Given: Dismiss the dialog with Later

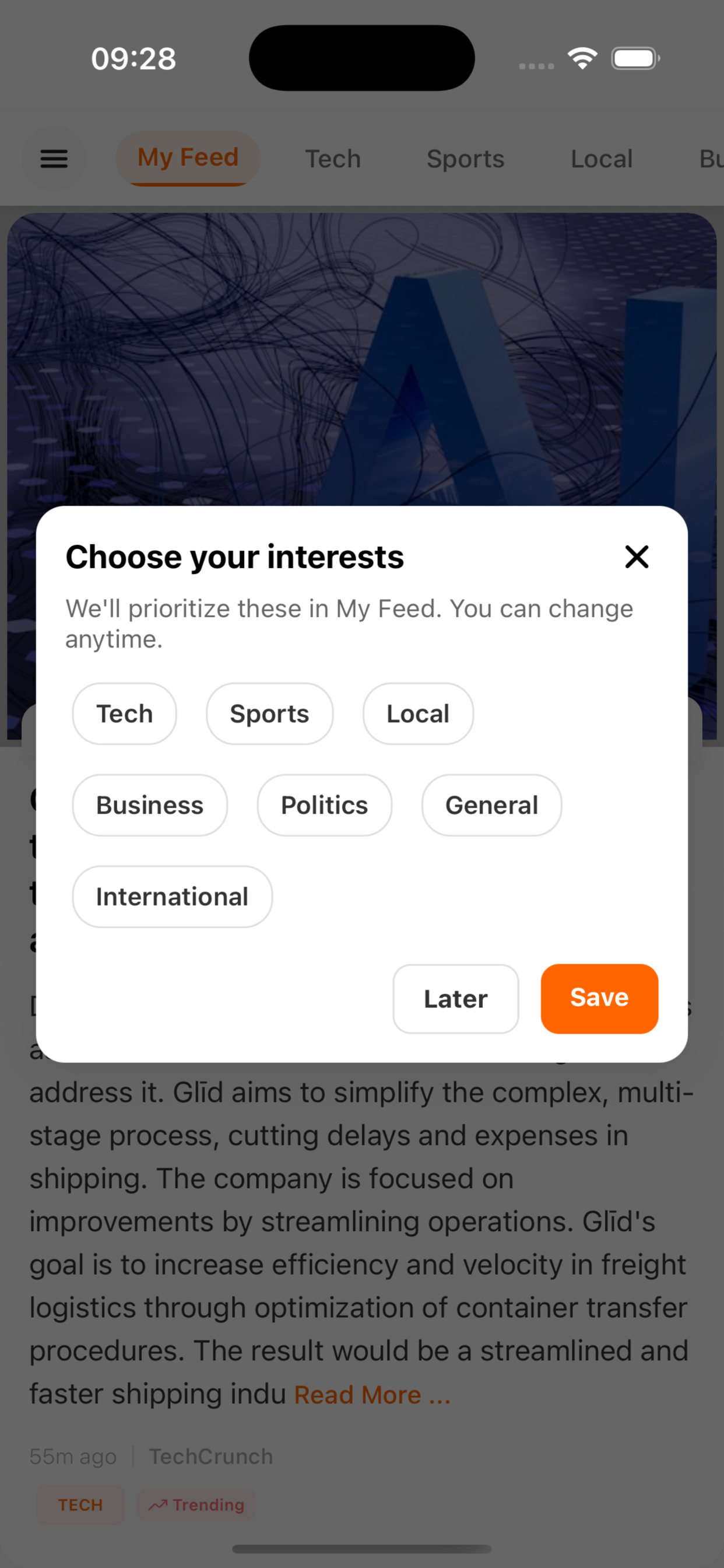Looking at the screenshot, I should pos(455,999).
